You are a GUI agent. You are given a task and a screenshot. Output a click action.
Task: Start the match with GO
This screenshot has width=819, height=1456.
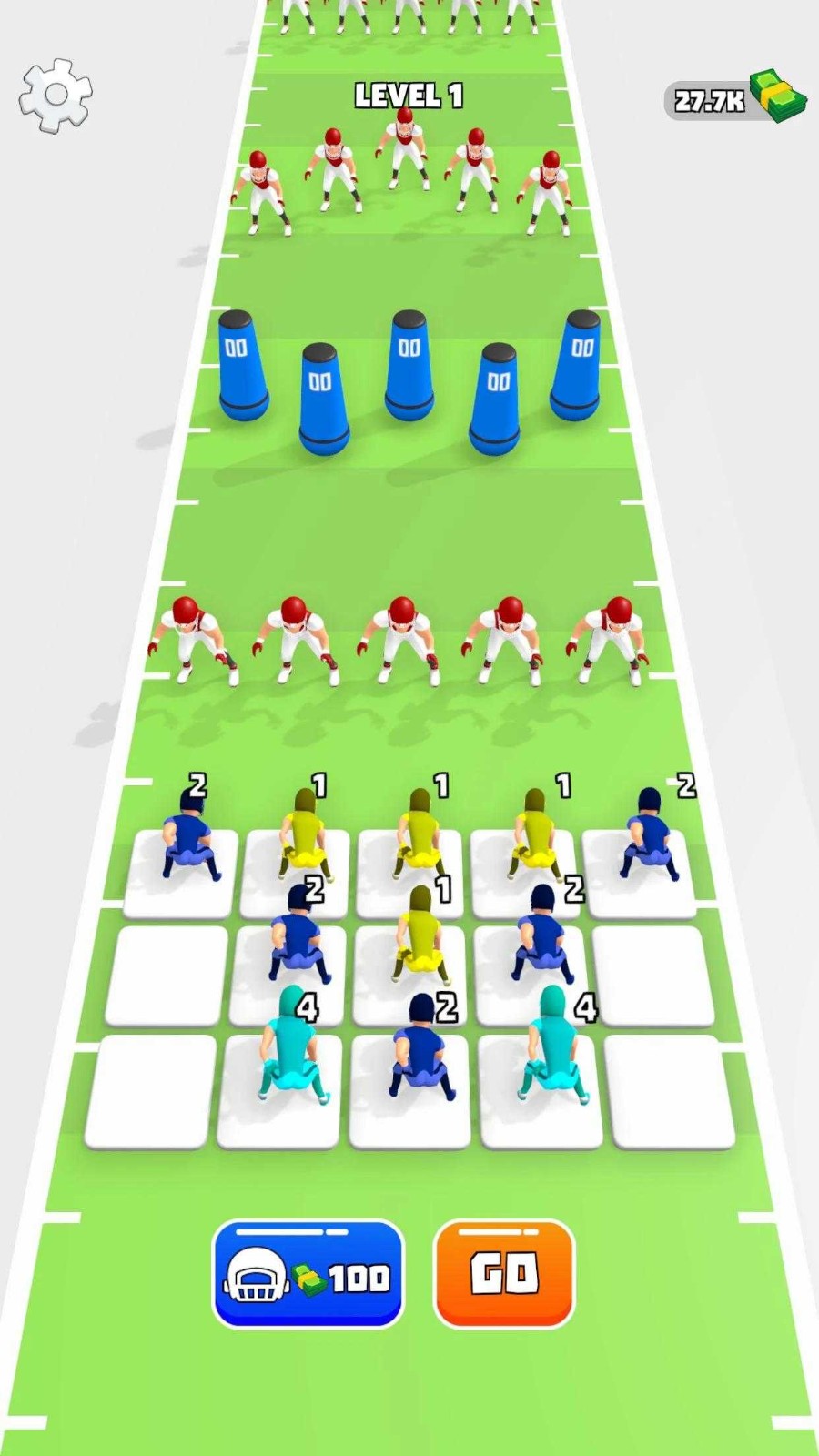click(x=504, y=1274)
